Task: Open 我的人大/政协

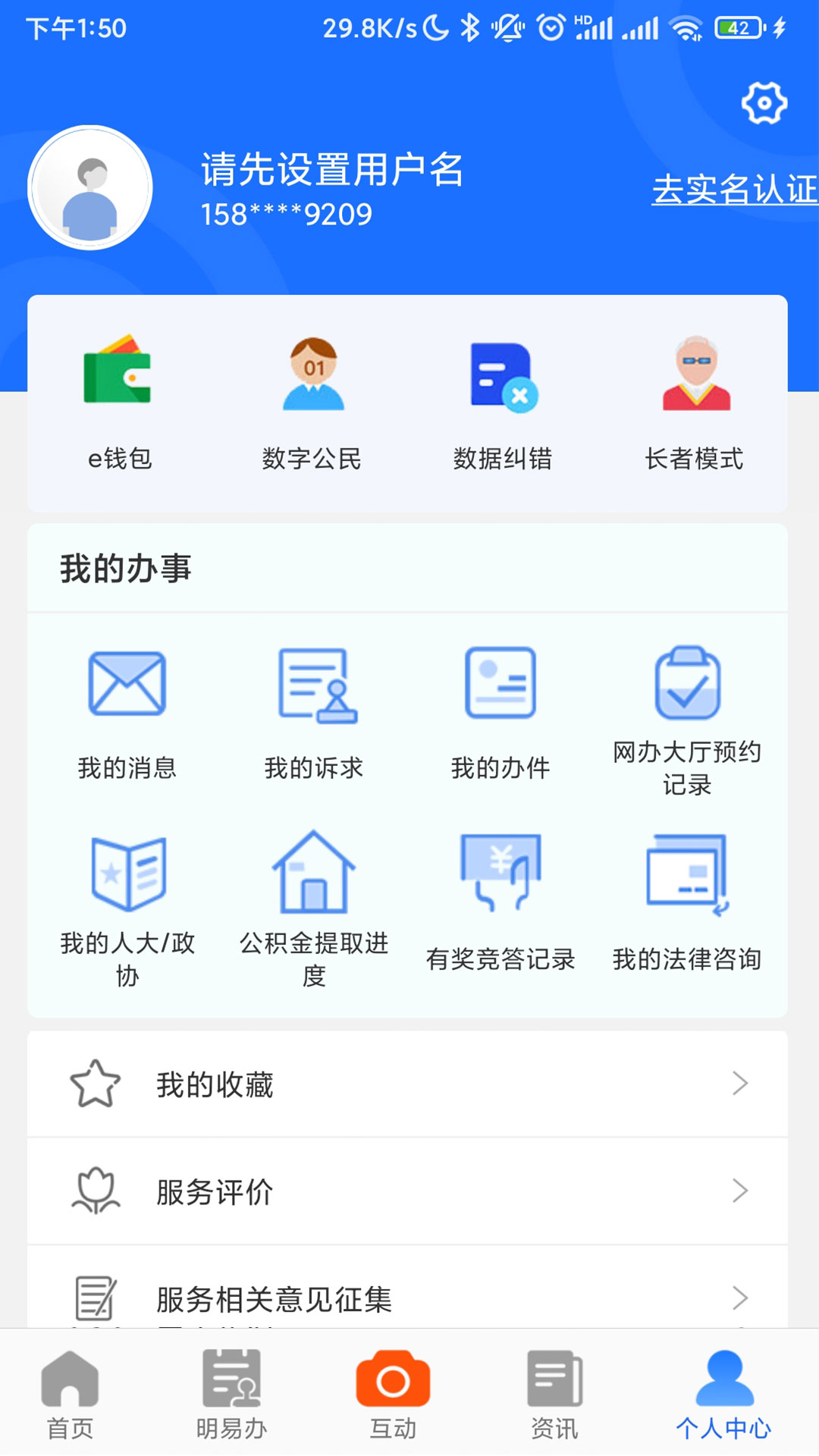Action: 127,906
